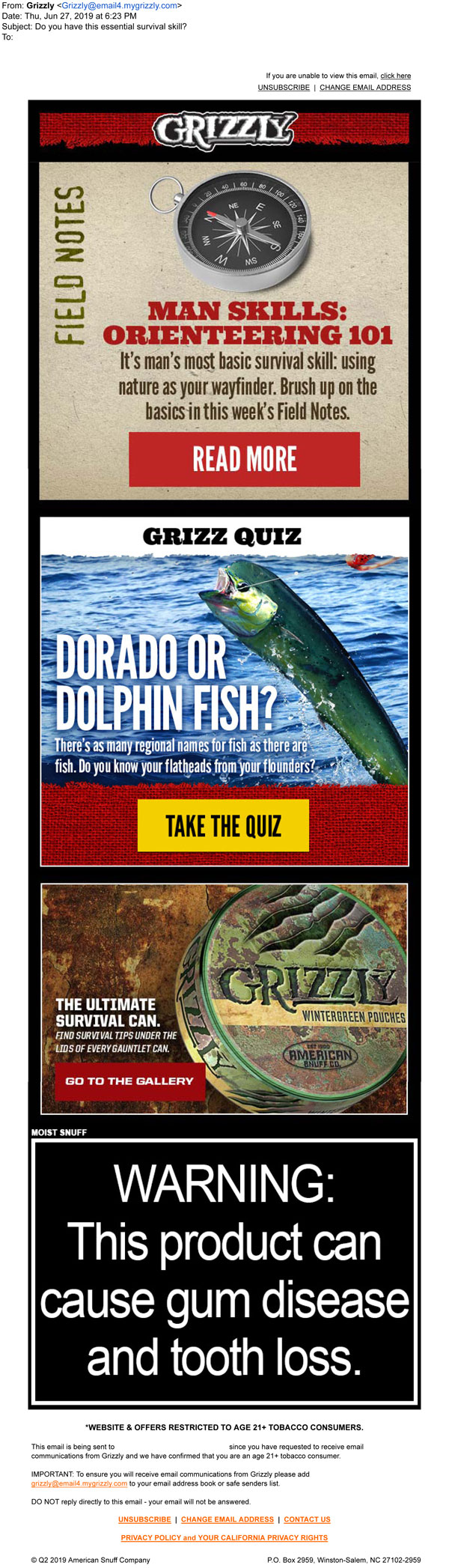This screenshot has height=1568, width=449.
Task: Open the 'click here' view-in-browser link
Action: pos(395,76)
